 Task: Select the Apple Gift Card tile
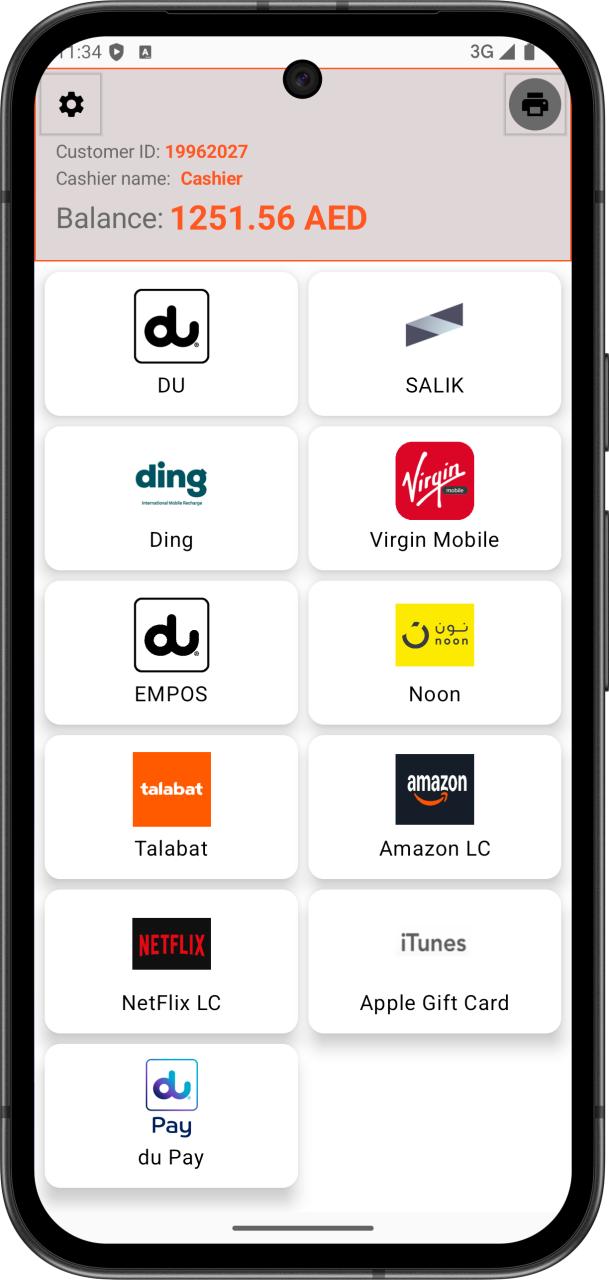tap(434, 961)
